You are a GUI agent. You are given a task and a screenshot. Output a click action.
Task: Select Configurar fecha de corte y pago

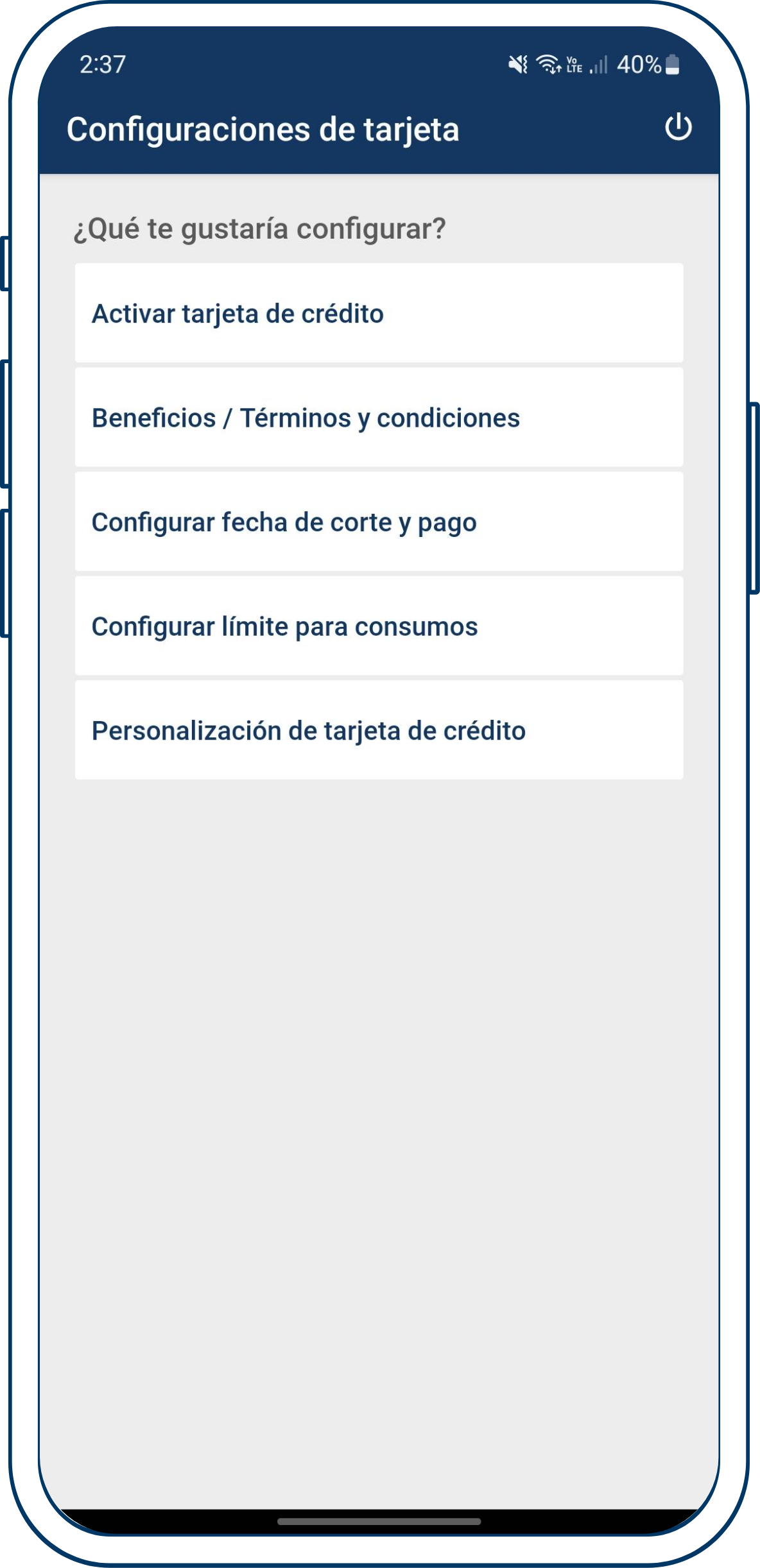click(x=379, y=522)
